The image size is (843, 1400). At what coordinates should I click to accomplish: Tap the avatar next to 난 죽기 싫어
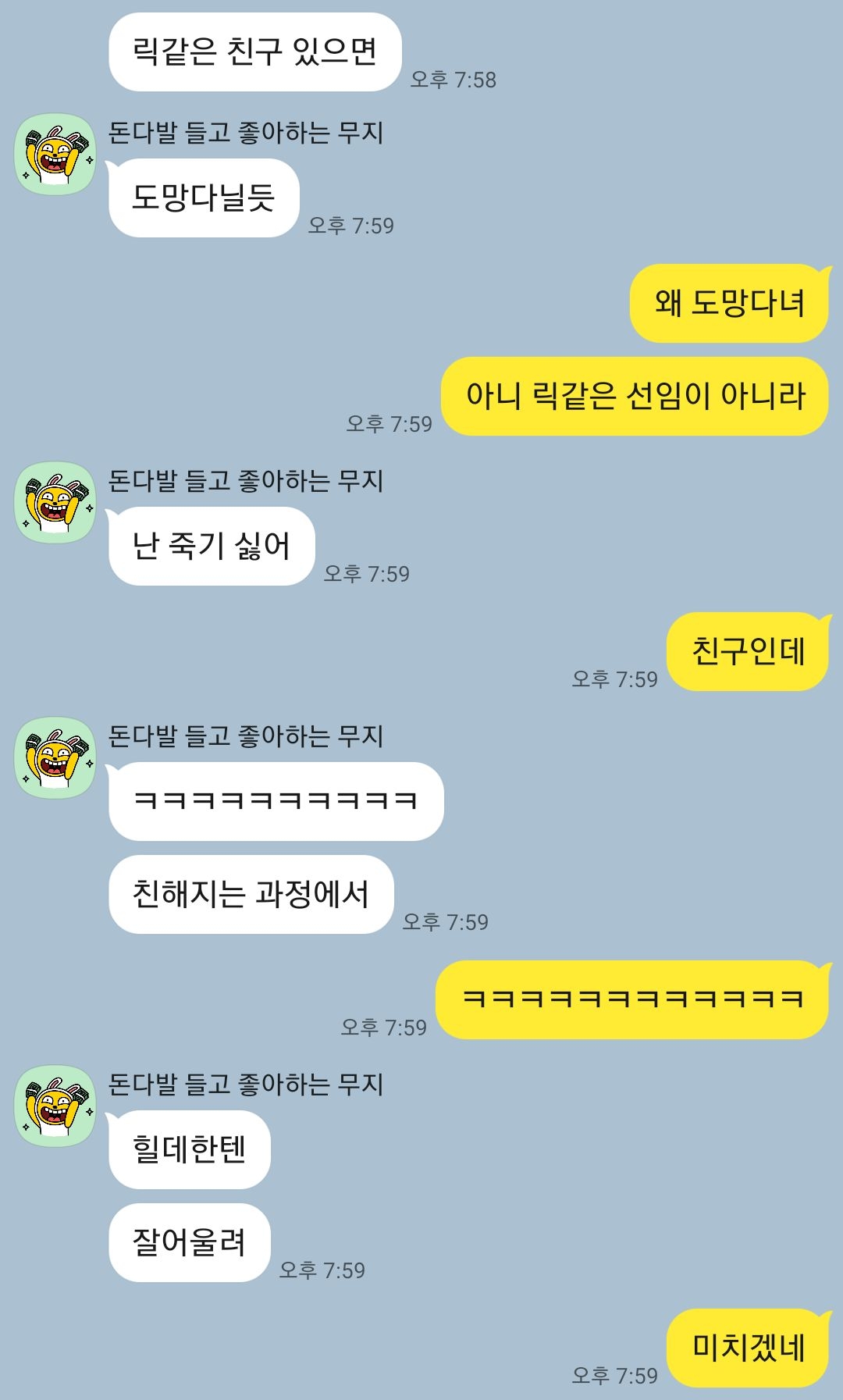coord(55,503)
